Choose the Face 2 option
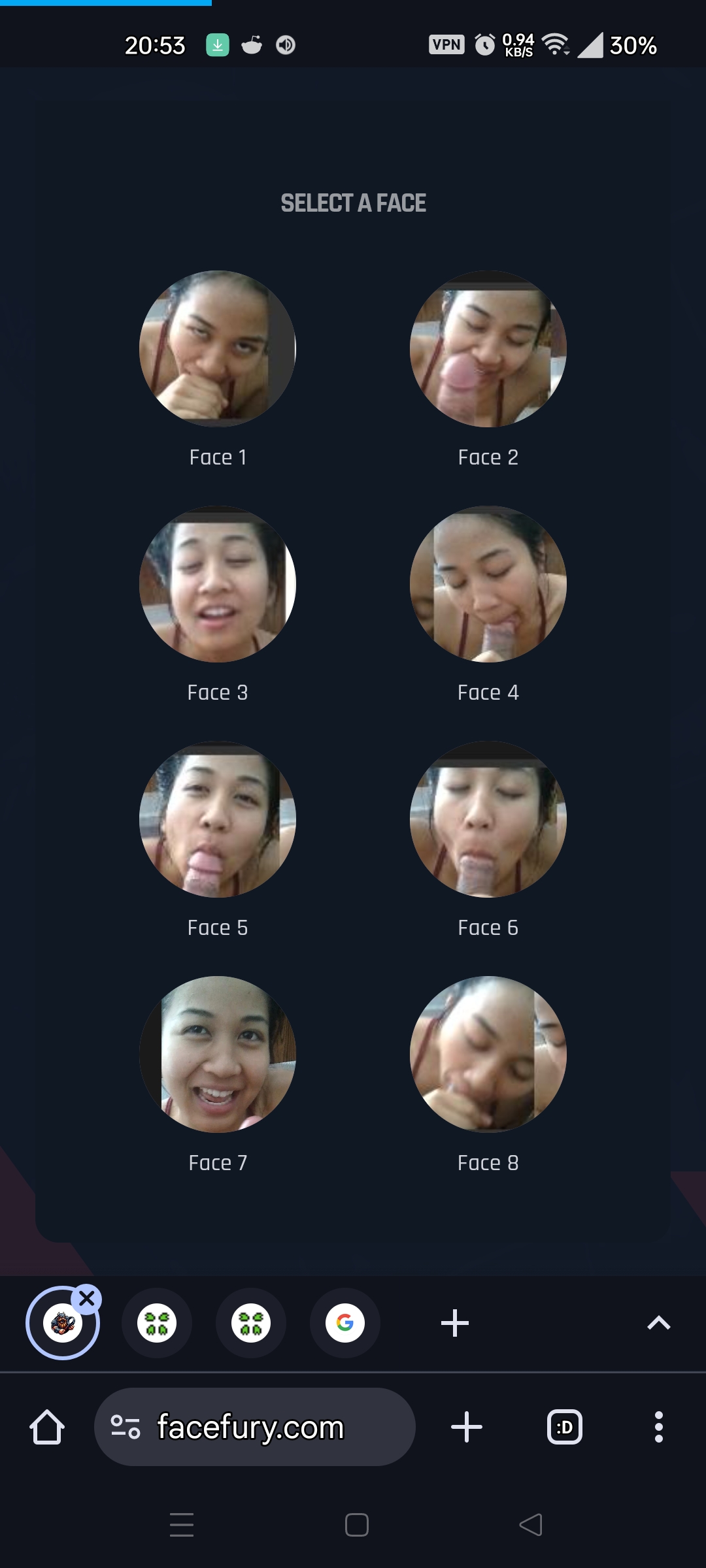 click(x=488, y=349)
